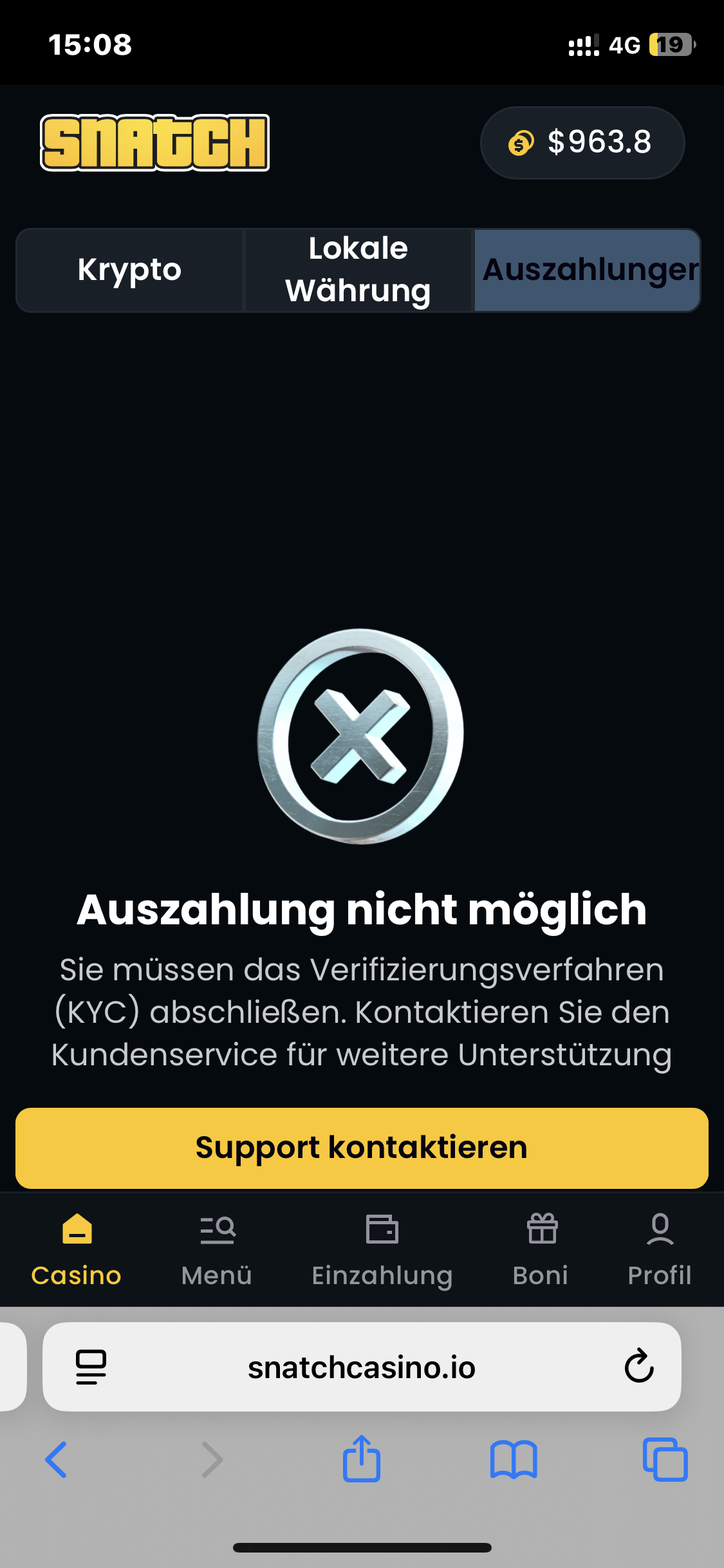Switch to the Auszahlungen tab
Viewport: 724px width, 1568px height.
(x=587, y=270)
